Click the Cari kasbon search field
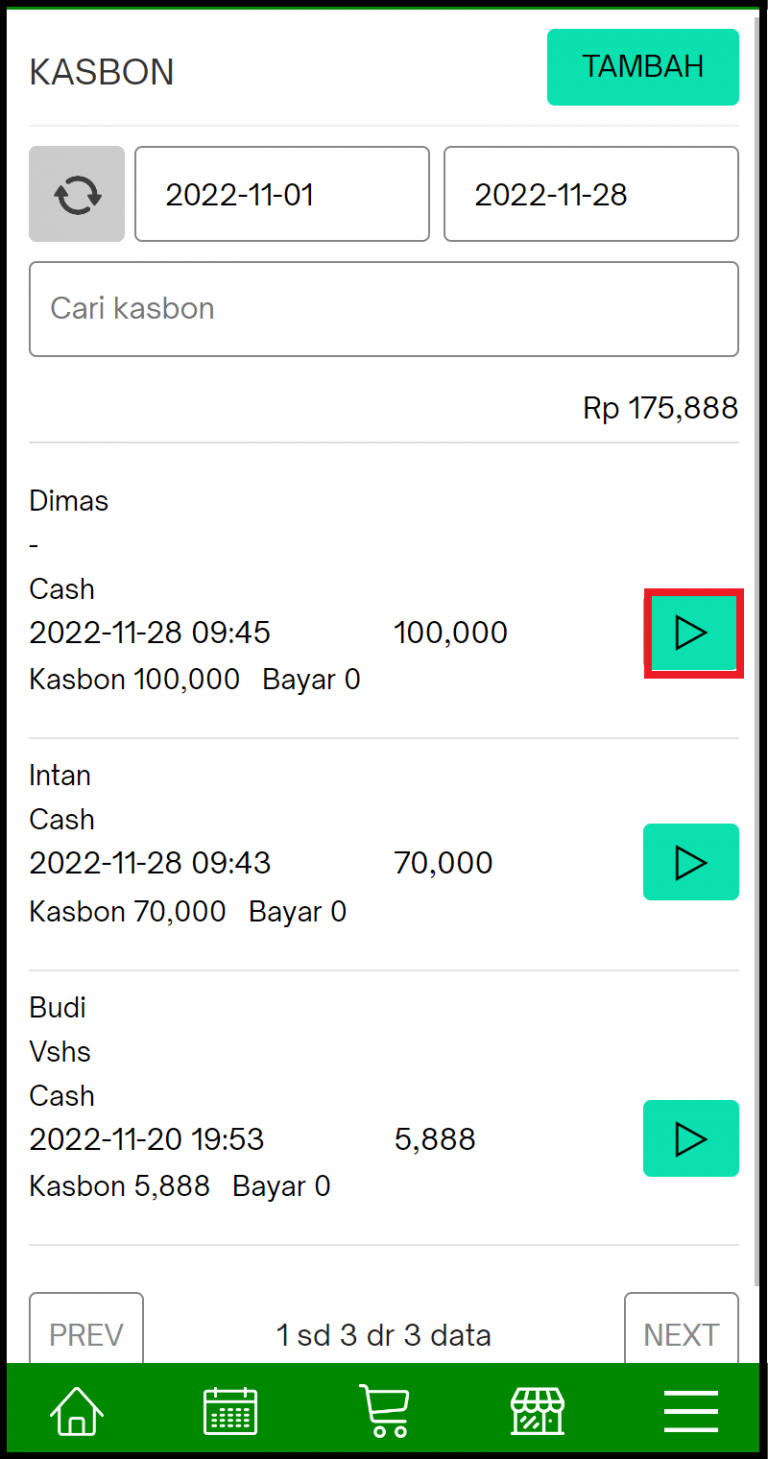The height and width of the screenshot is (1459, 768). pyautogui.click(x=384, y=309)
